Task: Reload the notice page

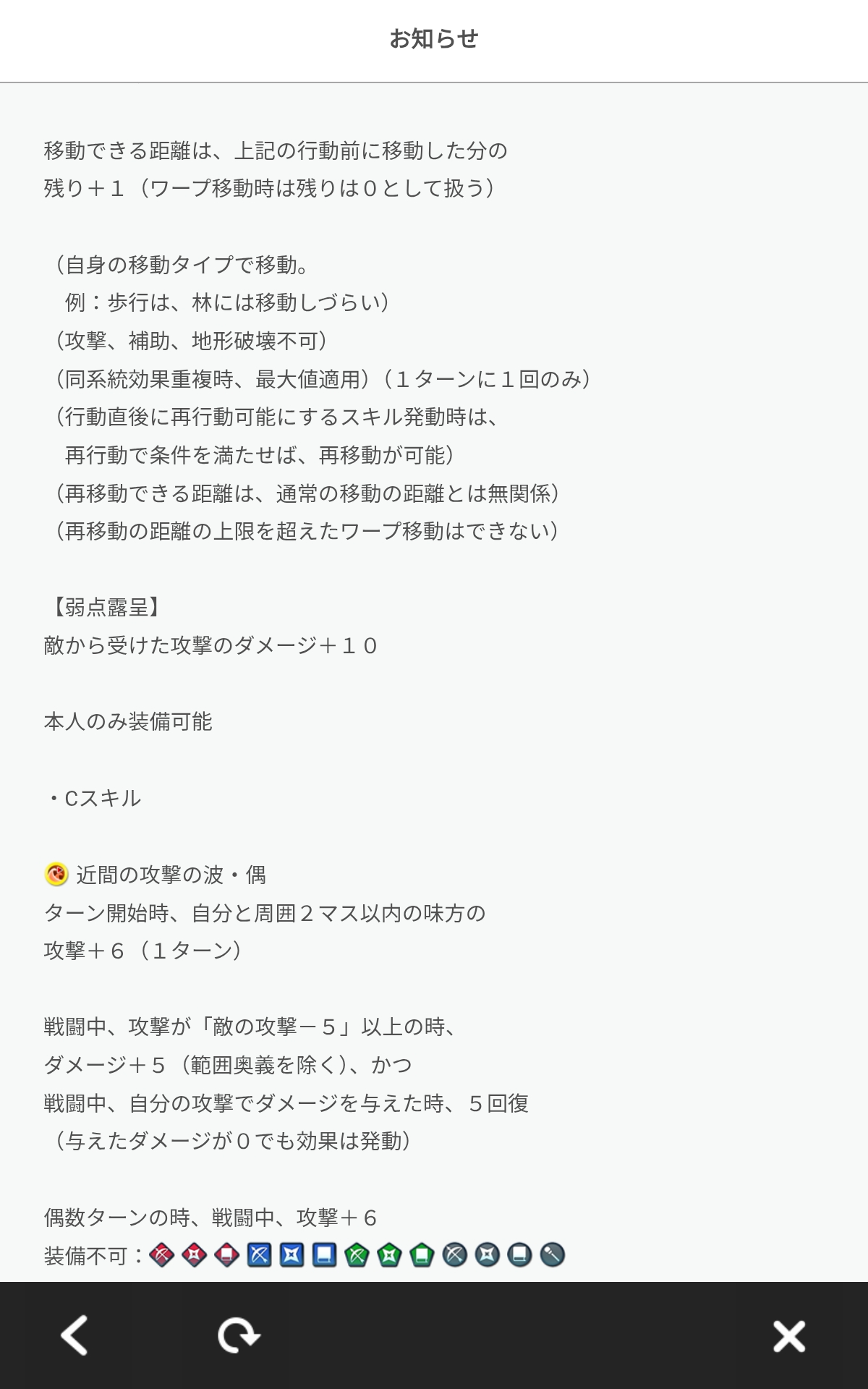Action: (x=239, y=1335)
